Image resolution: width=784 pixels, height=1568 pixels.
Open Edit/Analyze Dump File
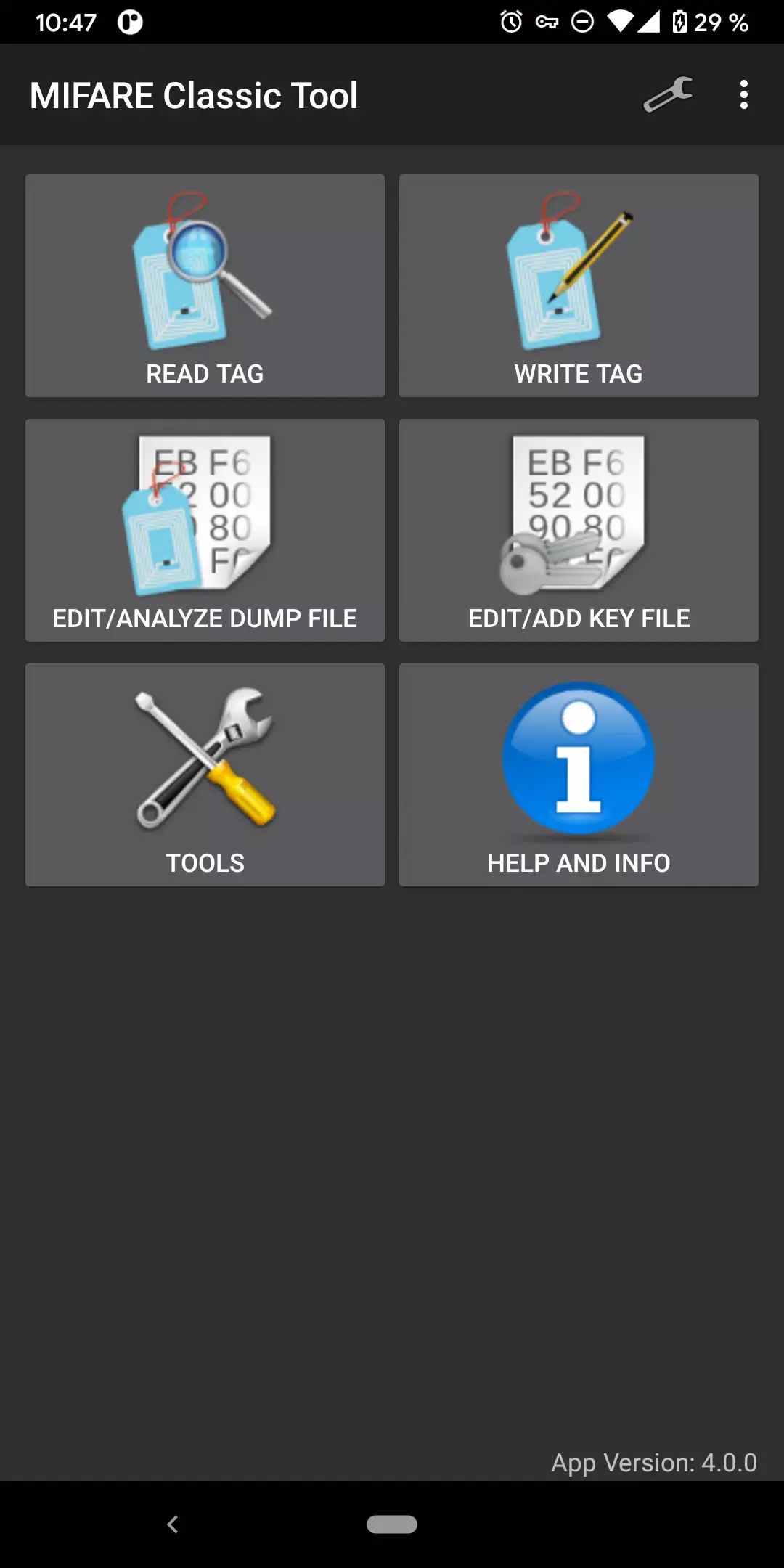205,530
